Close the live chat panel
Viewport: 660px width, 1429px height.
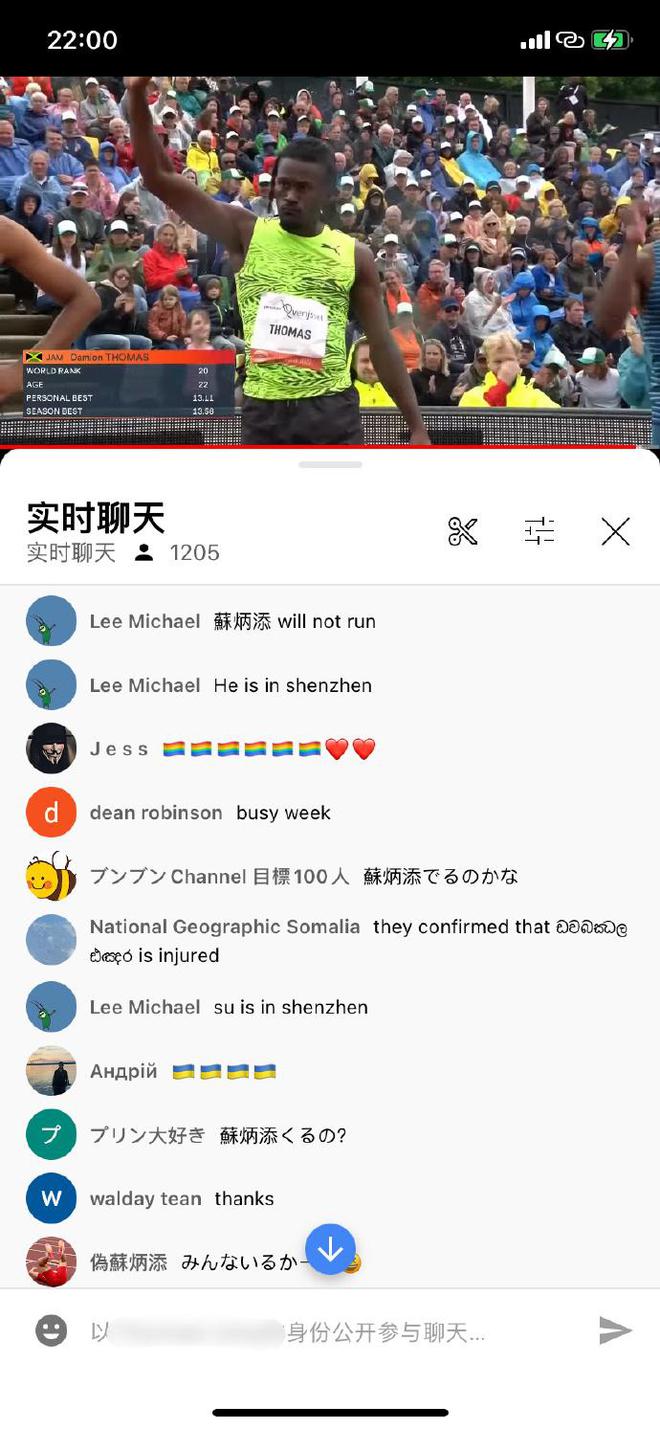tap(615, 531)
